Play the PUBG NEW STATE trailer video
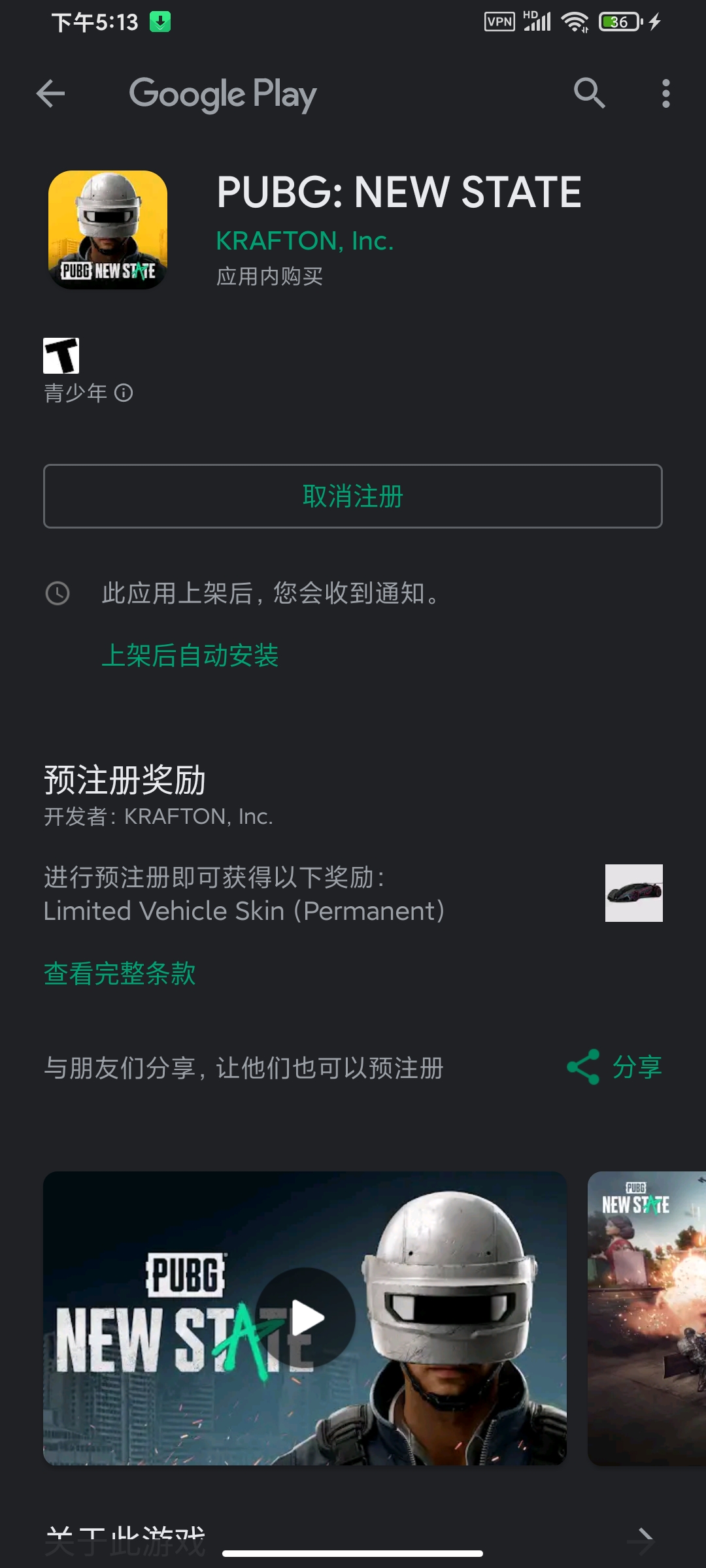 305,1318
